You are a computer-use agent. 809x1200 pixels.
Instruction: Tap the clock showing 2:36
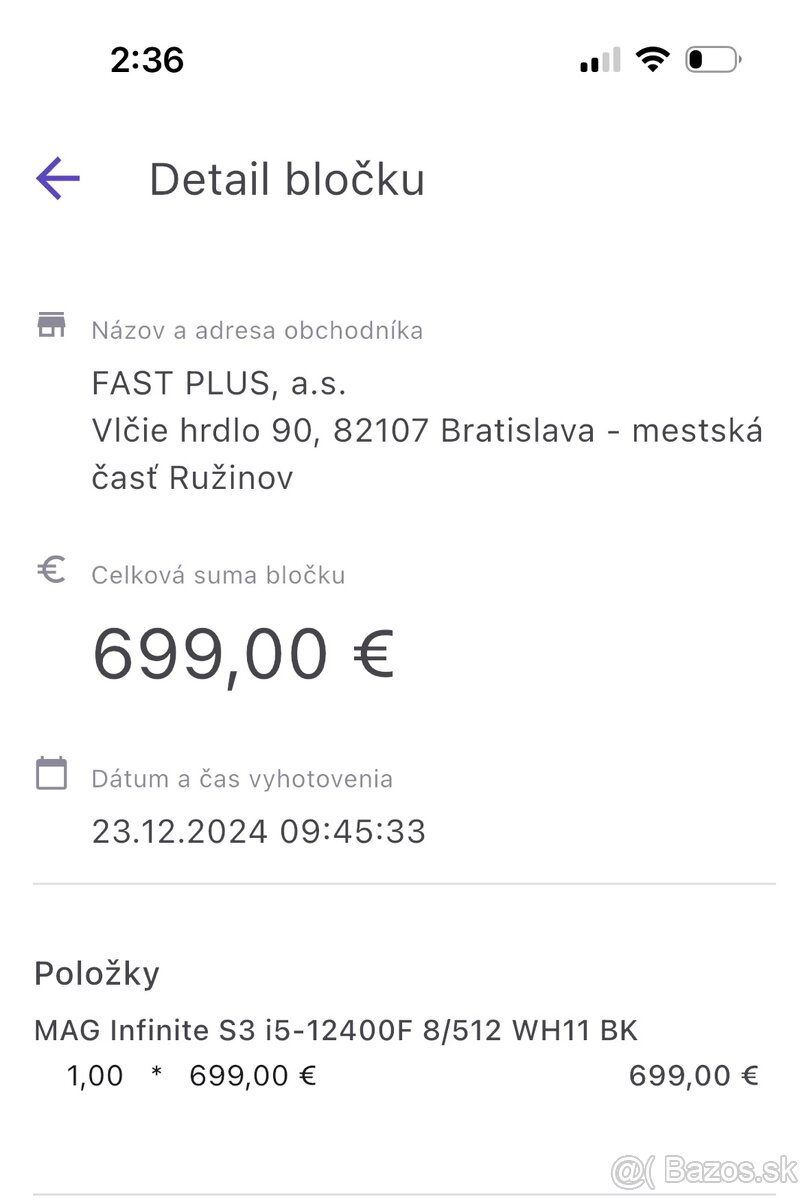click(x=147, y=60)
